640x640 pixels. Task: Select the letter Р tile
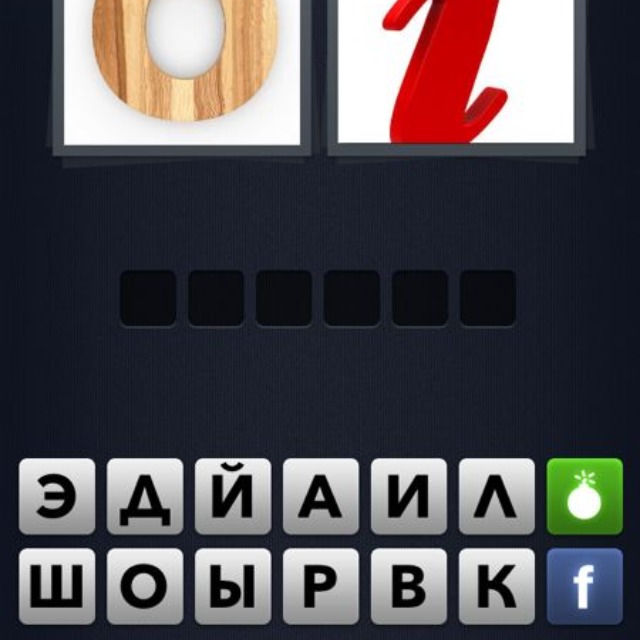[321, 586]
